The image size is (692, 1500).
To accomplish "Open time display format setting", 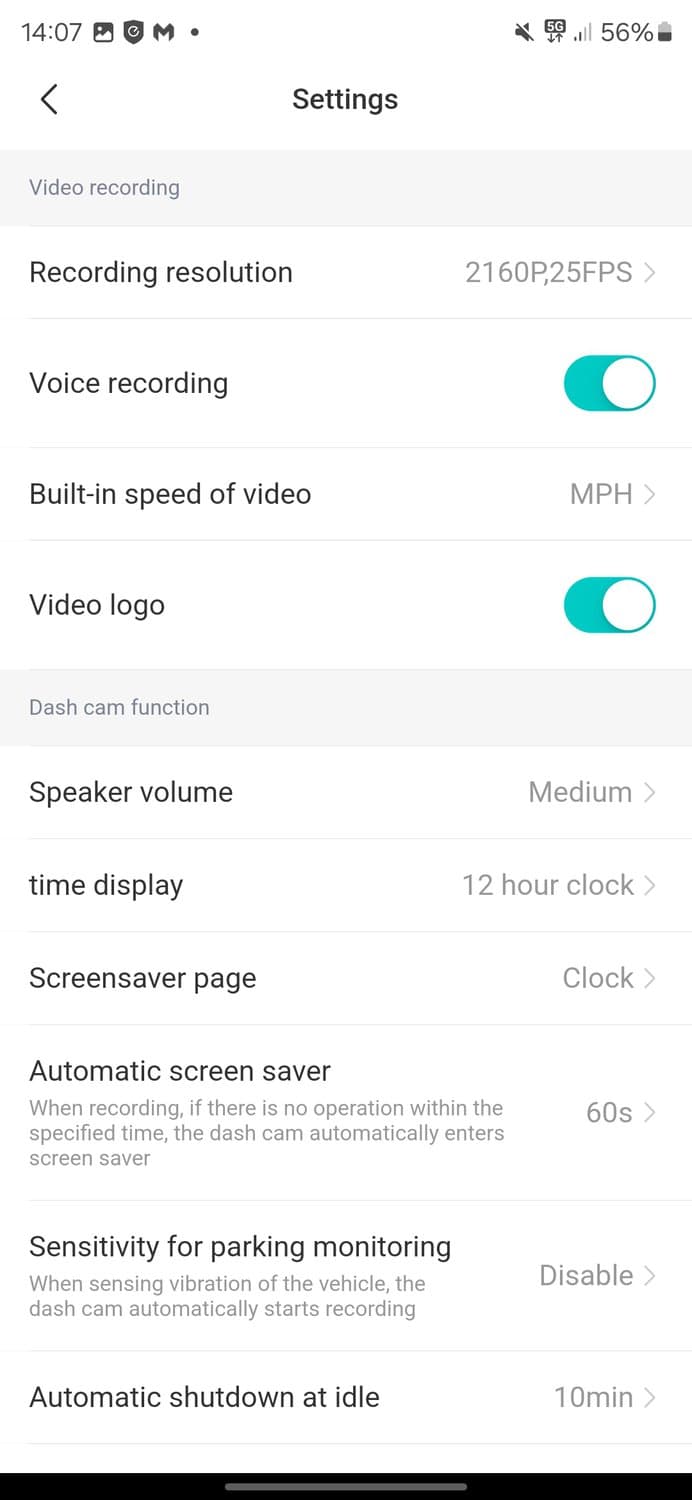I will tap(345, 885).
